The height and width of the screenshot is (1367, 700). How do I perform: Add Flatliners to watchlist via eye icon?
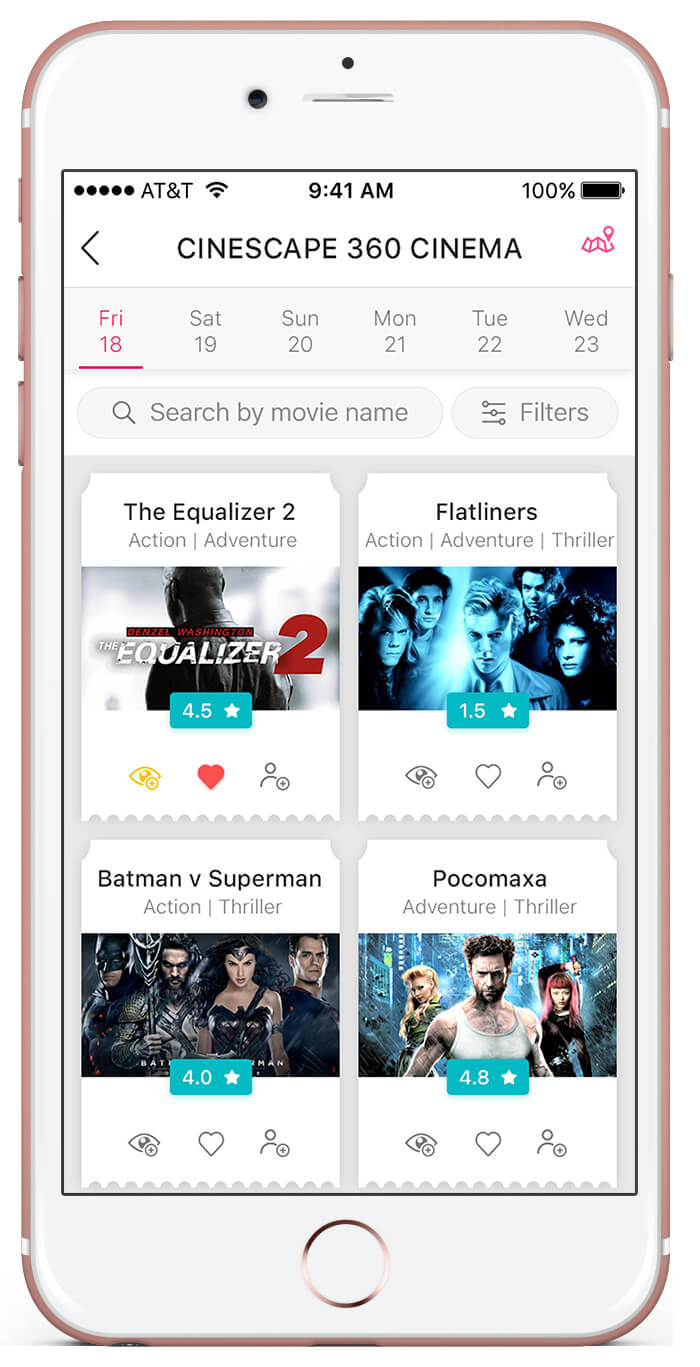point(422,776)
